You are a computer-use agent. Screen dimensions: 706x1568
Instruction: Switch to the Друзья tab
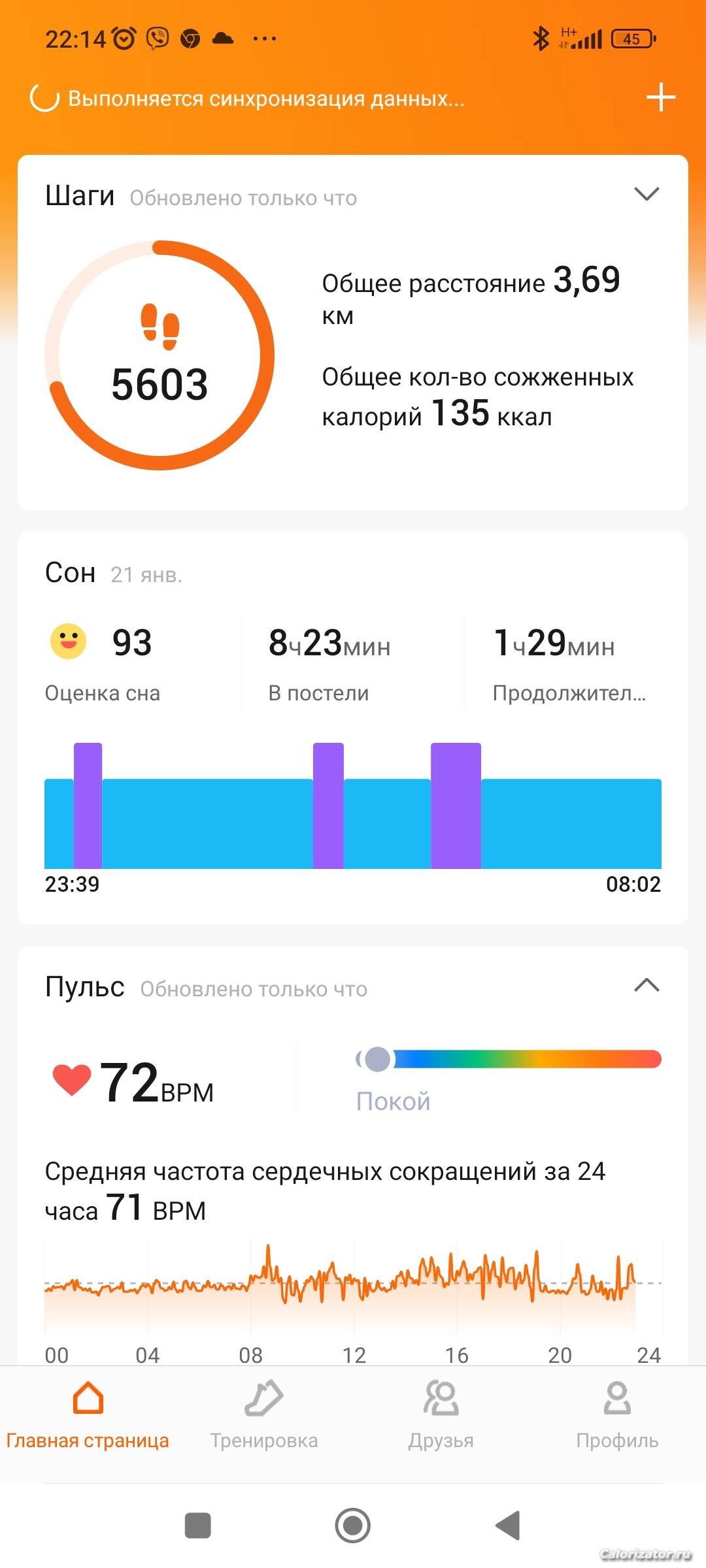[x=441, y=1418]
